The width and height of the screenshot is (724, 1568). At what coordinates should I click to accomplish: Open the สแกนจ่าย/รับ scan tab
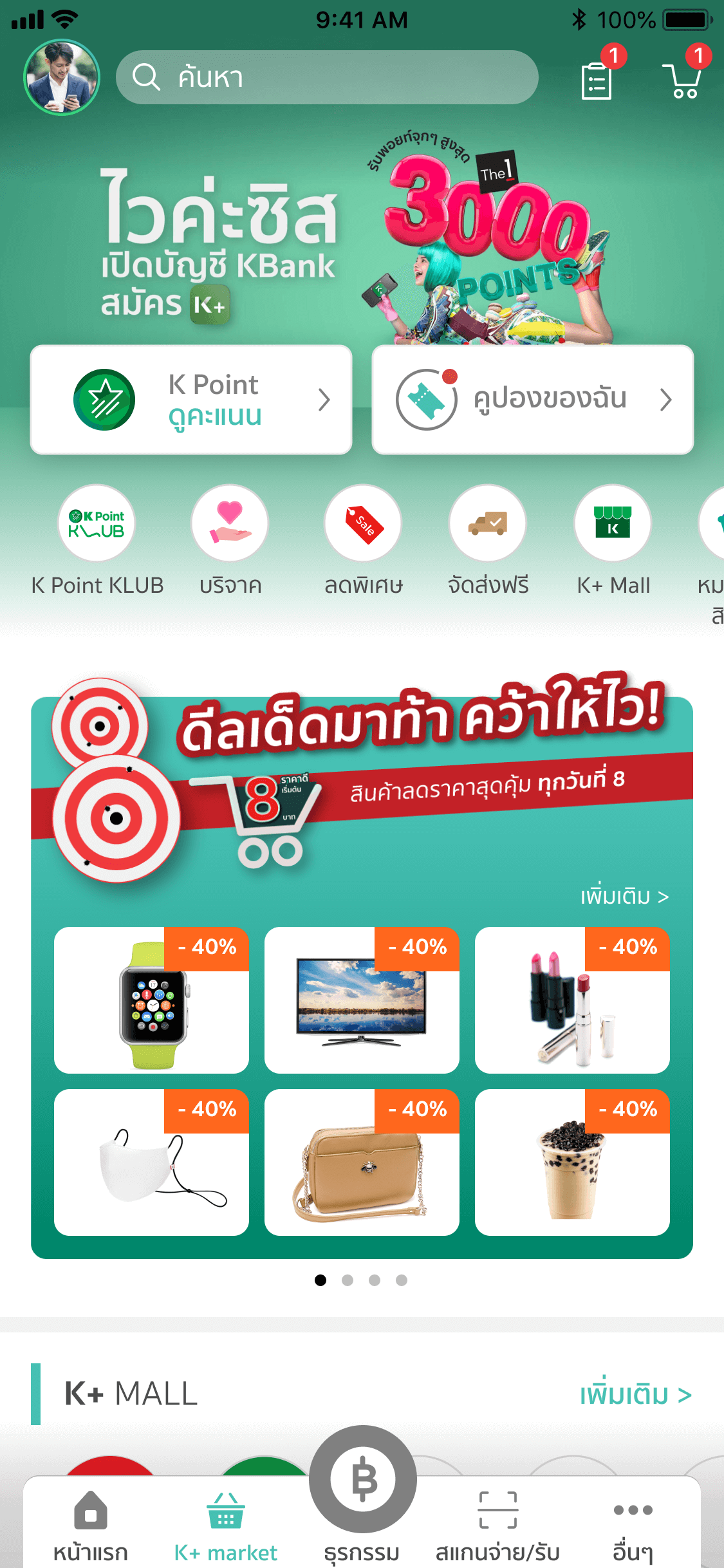[497, 1527]
